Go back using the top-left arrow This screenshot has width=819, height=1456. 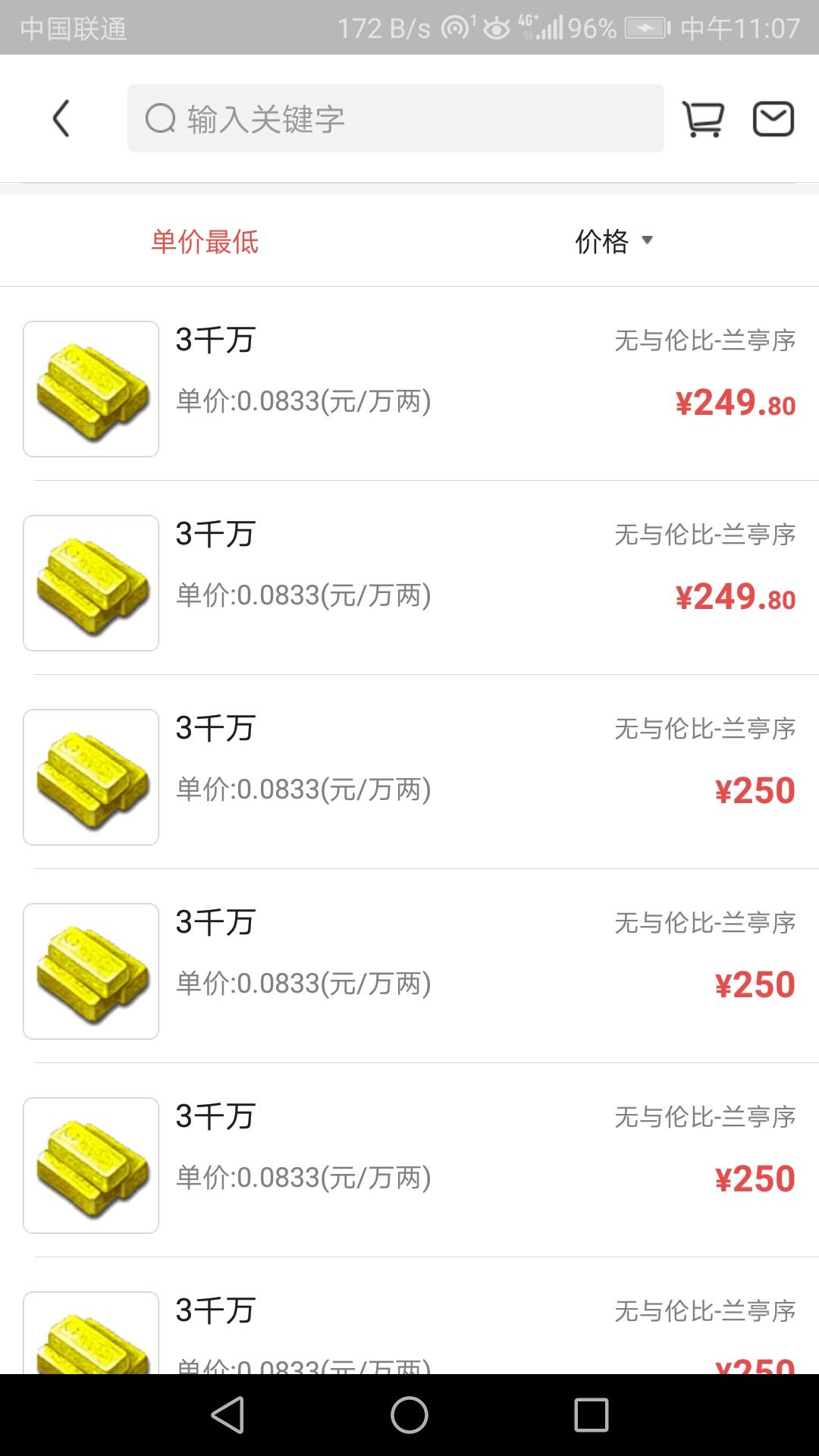click(x=61, y=119)
